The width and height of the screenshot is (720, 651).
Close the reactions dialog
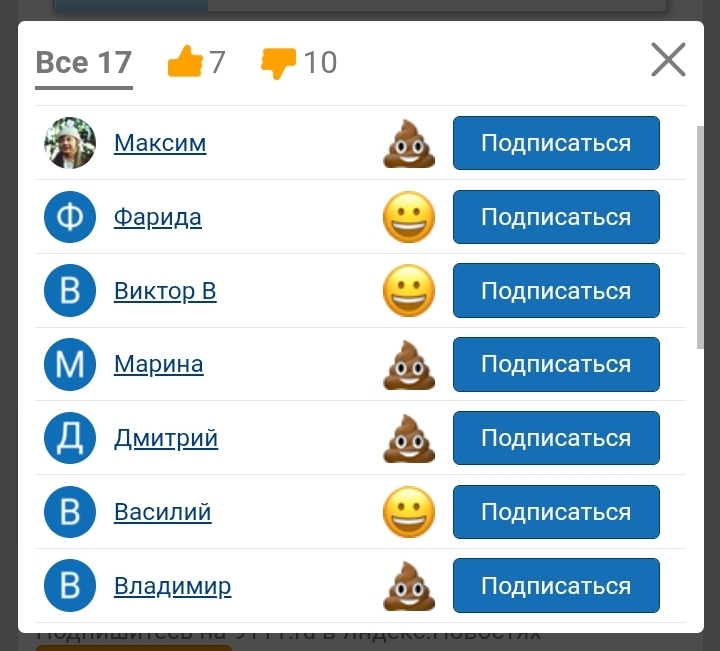tap(668, 60)
